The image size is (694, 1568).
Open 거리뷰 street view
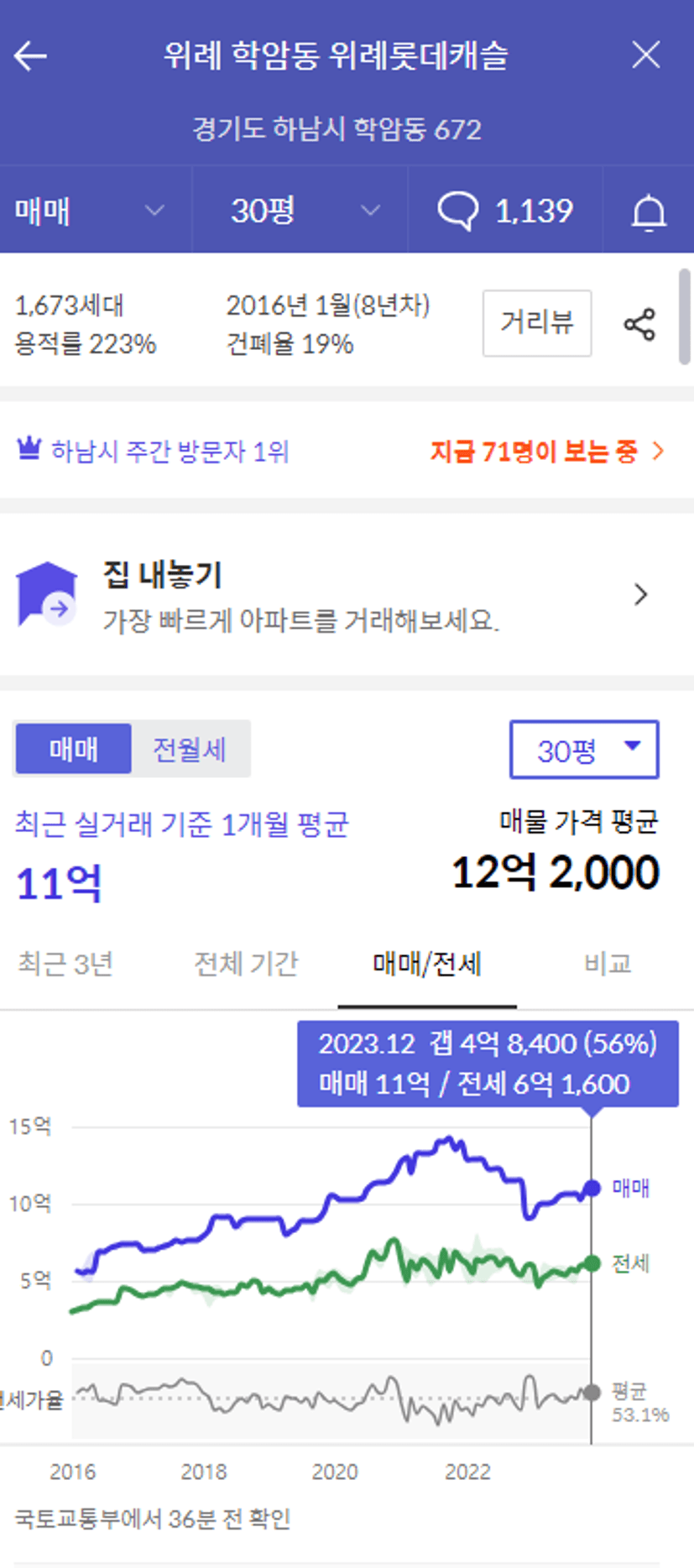[537, 323]
